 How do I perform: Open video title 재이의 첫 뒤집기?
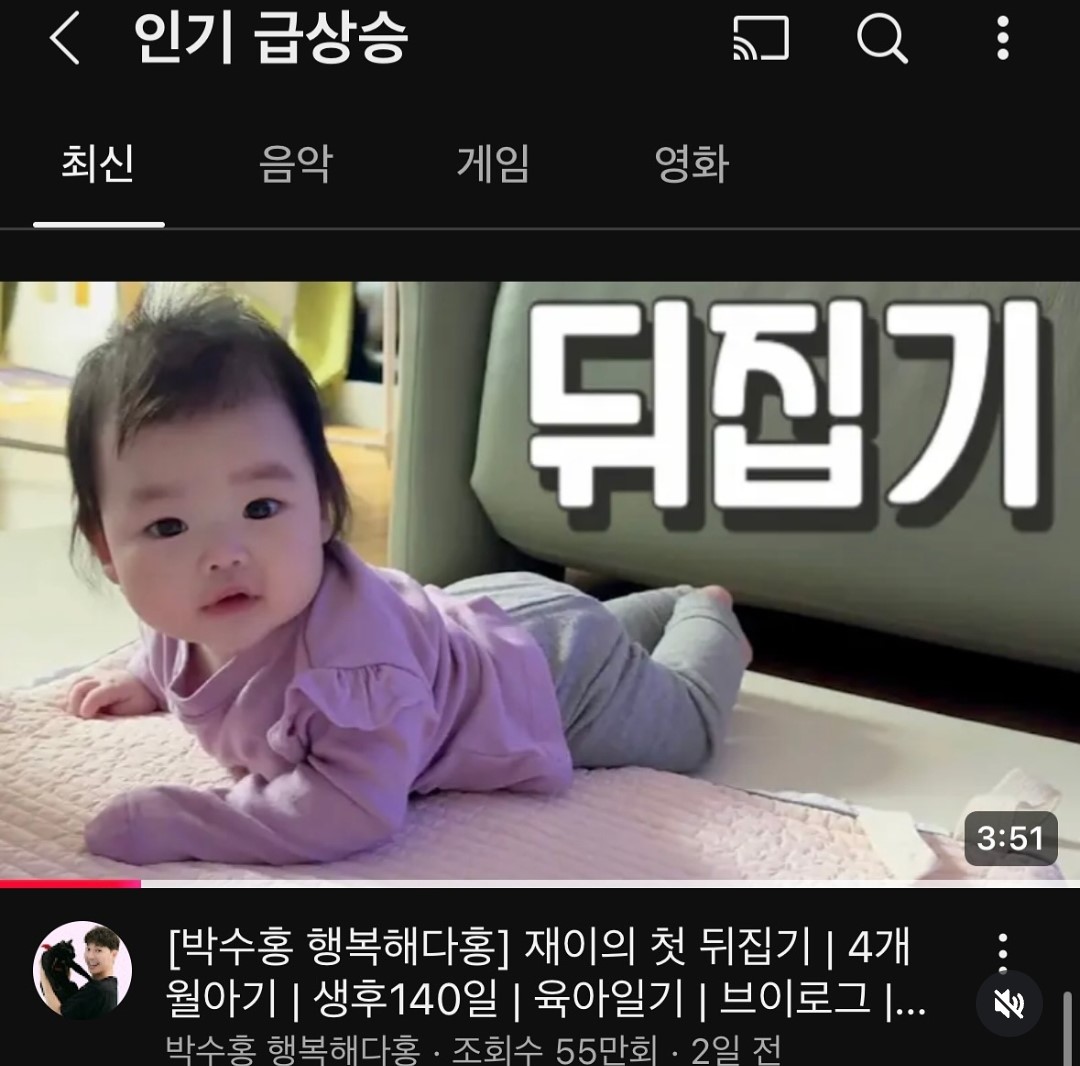tap(540, 972)
